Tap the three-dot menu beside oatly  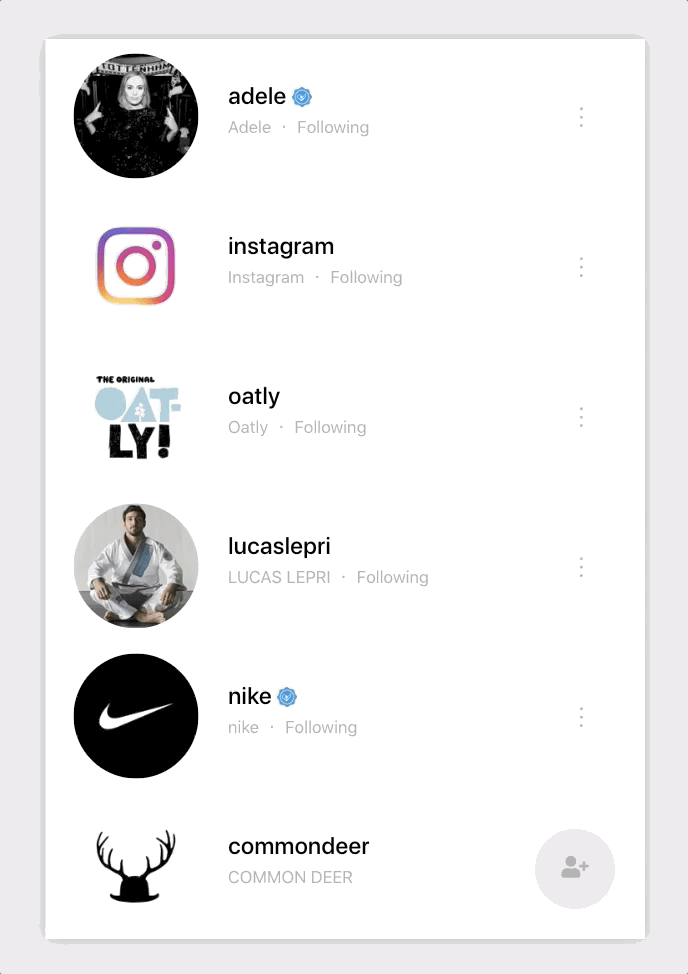(x=581, y=417)
